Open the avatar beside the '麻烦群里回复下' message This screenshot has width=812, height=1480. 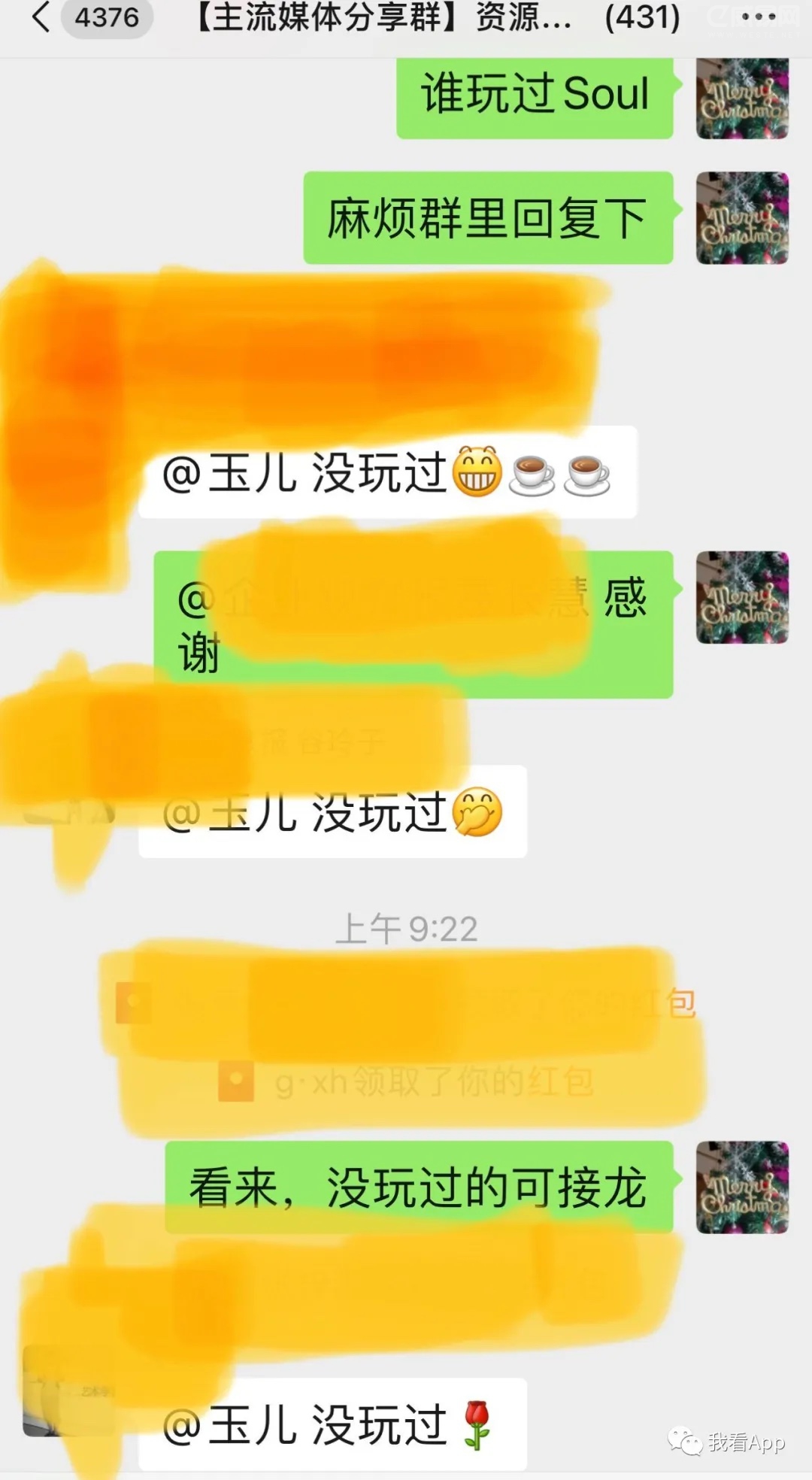(742, 218)
